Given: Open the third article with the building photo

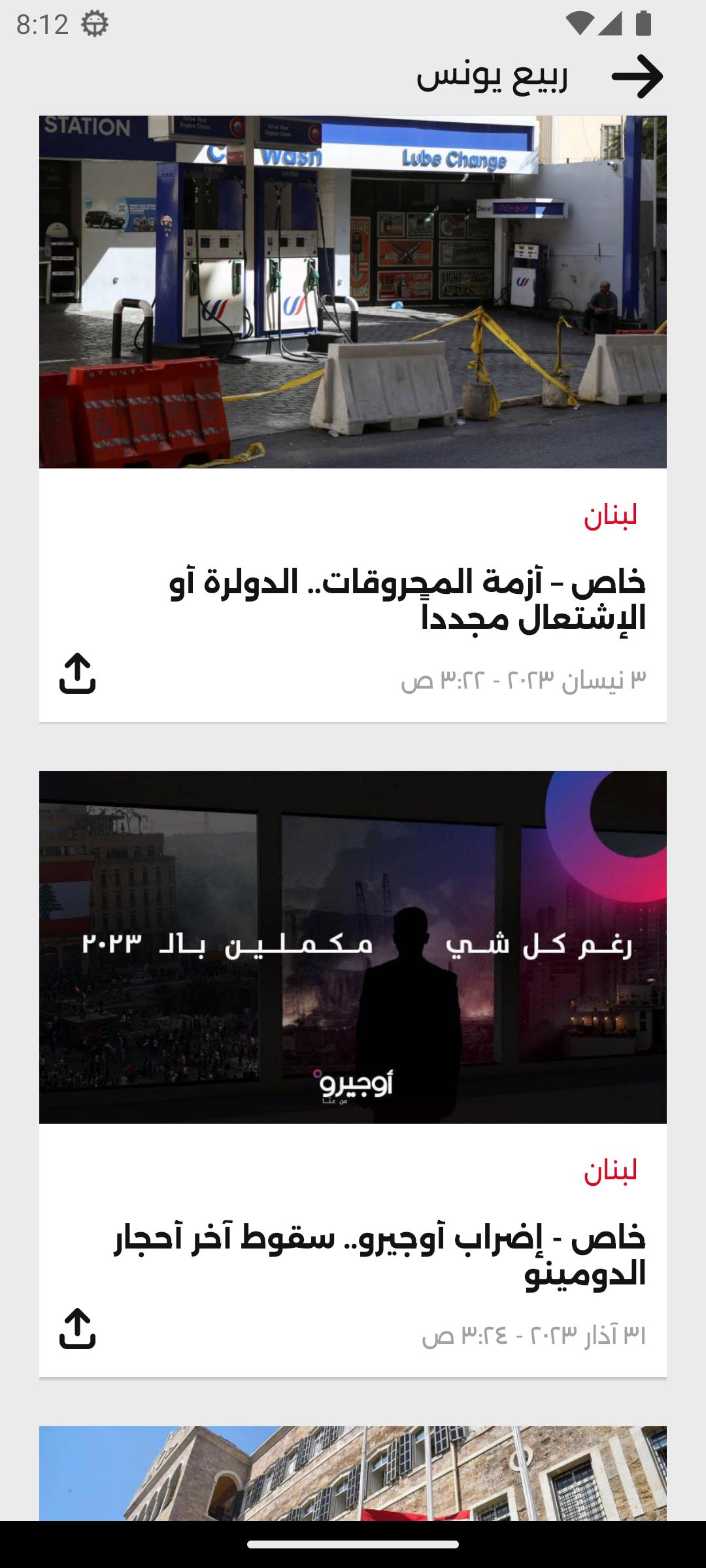Looking at the screenshot, I should coord(353,1473).
